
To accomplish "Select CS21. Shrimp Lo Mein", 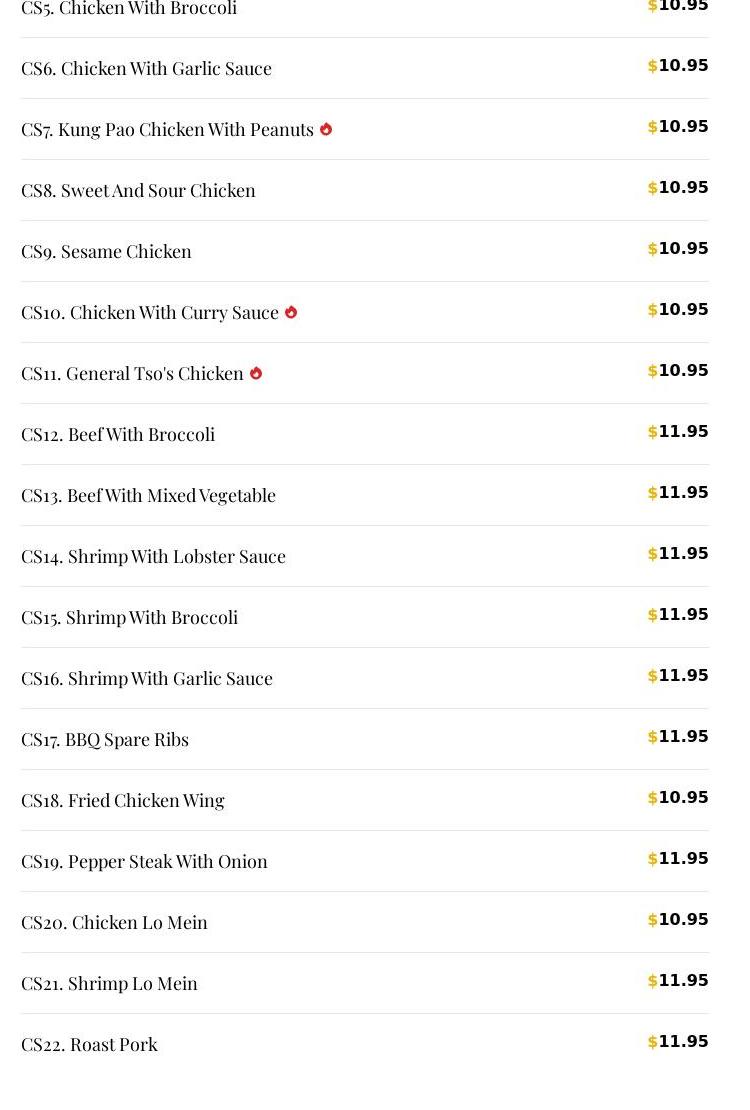I will click(x=109, y=983).
